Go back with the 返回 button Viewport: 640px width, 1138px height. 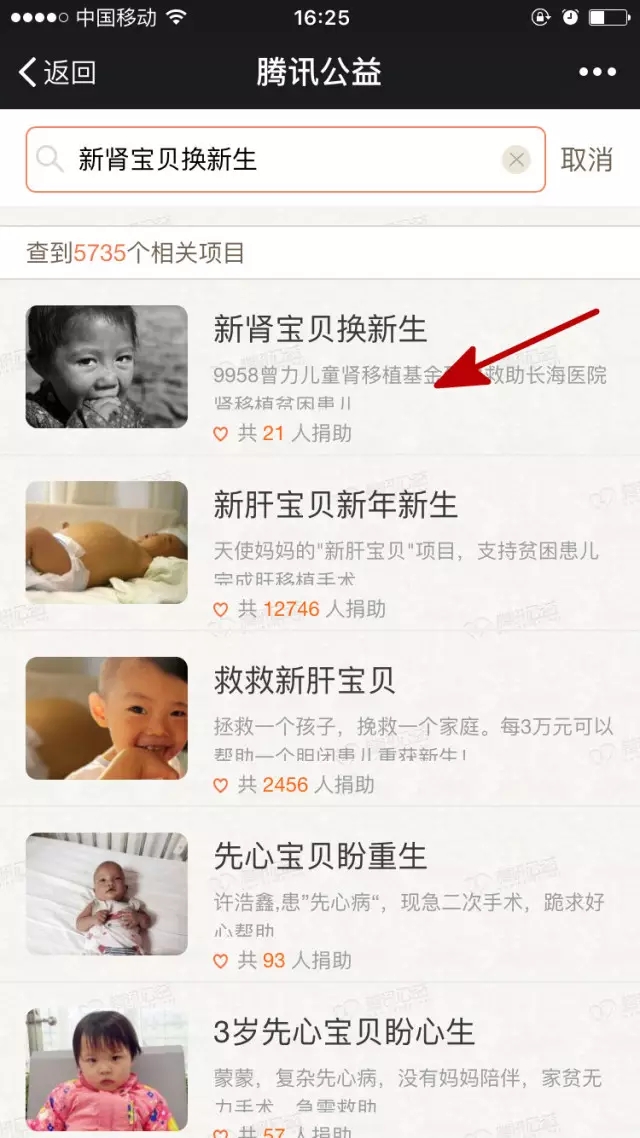tap(57, 73)
